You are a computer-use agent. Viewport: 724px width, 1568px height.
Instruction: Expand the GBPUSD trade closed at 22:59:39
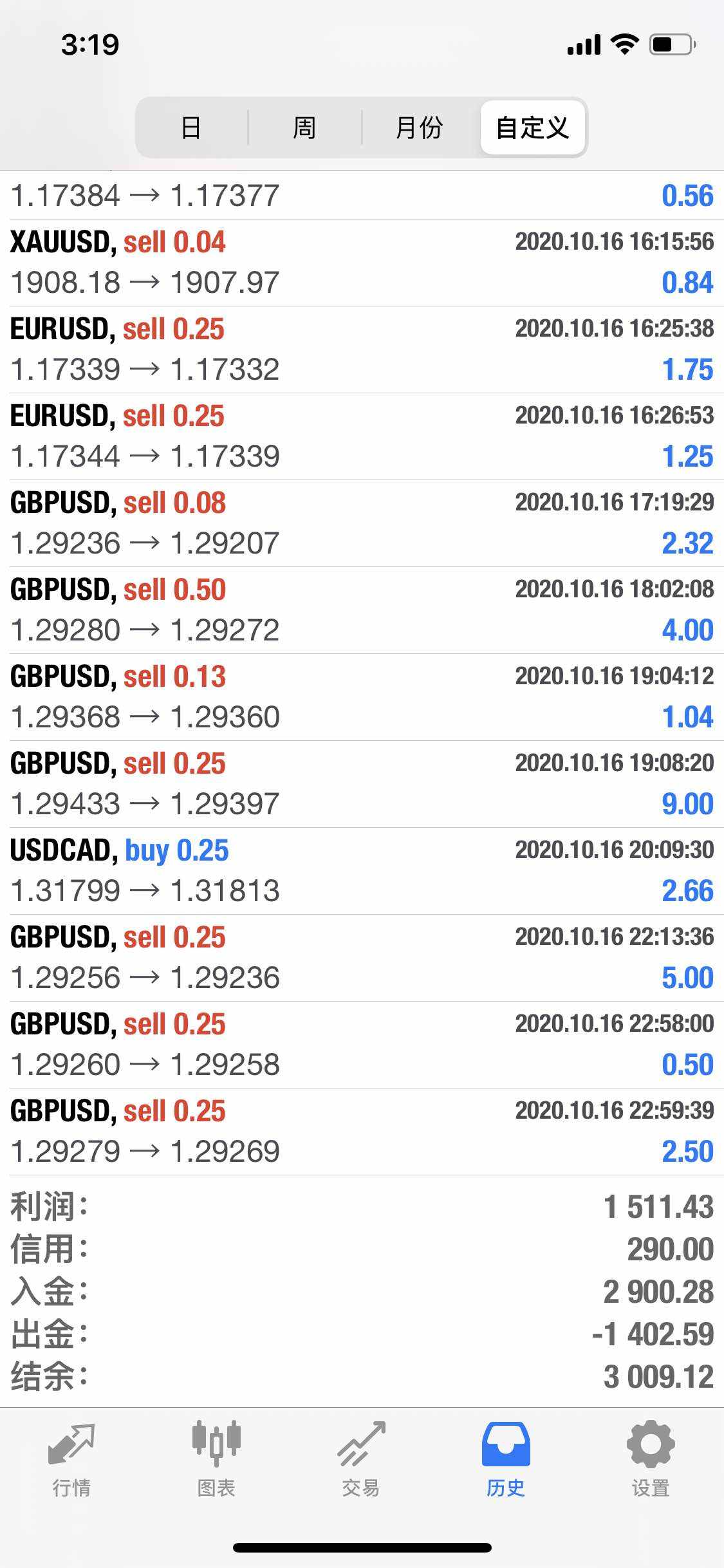(362, 1132)
